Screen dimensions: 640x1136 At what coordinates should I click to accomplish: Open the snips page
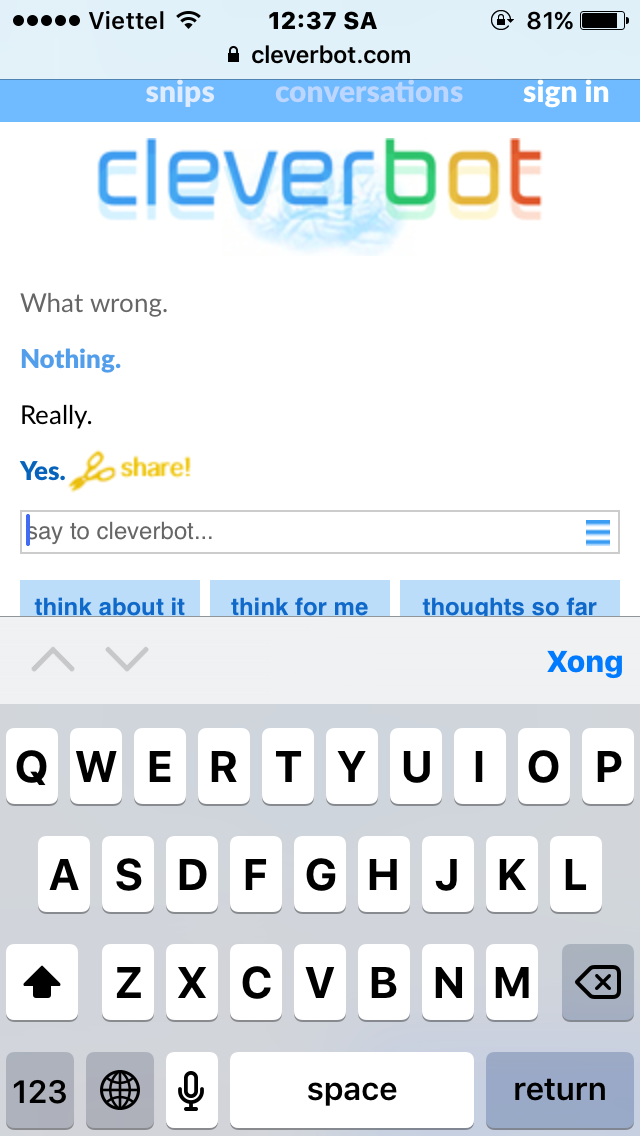[x=180, y=93]
